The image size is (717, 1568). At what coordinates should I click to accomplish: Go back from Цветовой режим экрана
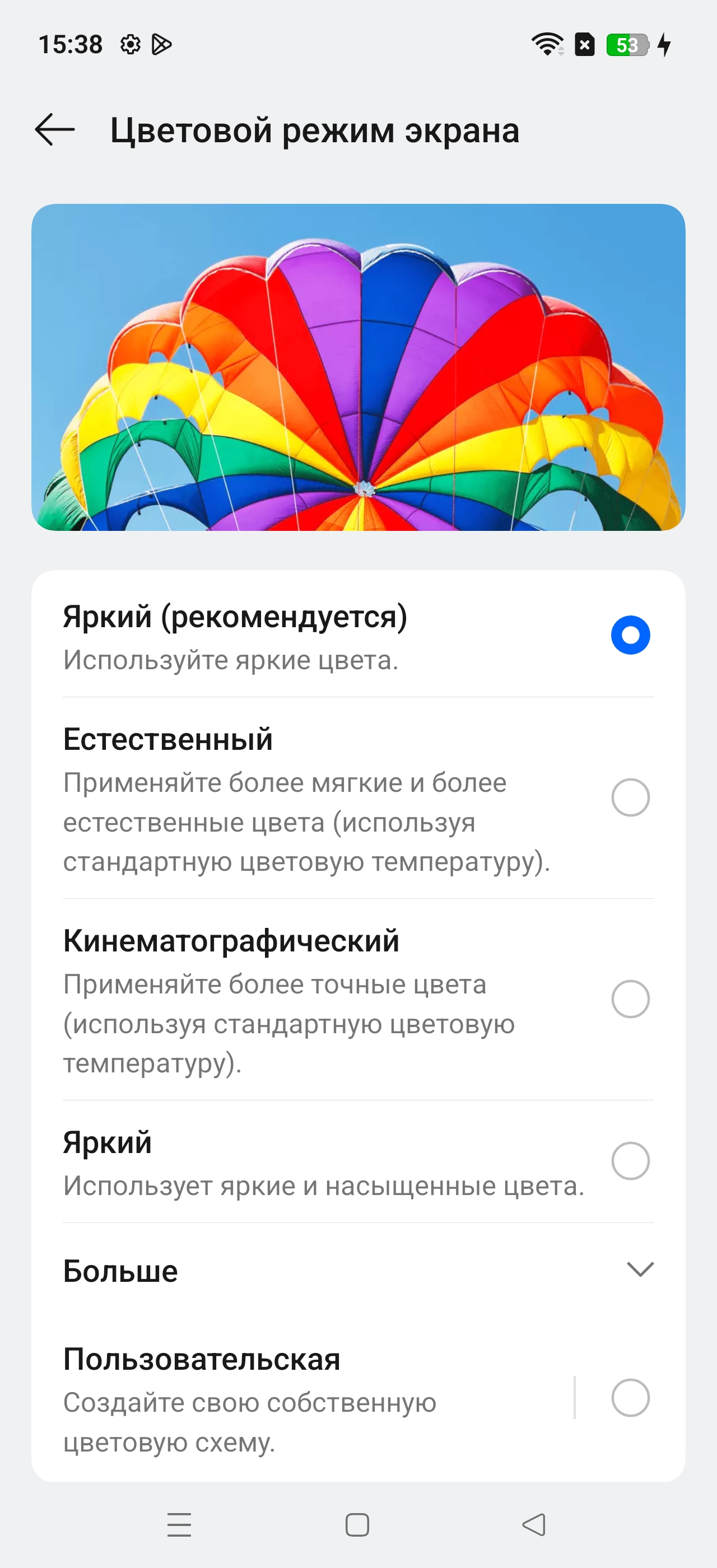[x=55, y=130]
